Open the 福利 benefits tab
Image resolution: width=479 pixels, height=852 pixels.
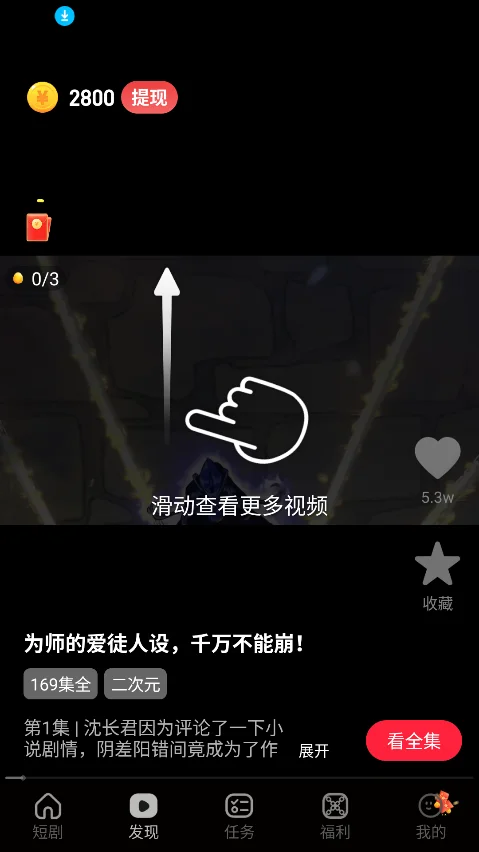(335, 816)
